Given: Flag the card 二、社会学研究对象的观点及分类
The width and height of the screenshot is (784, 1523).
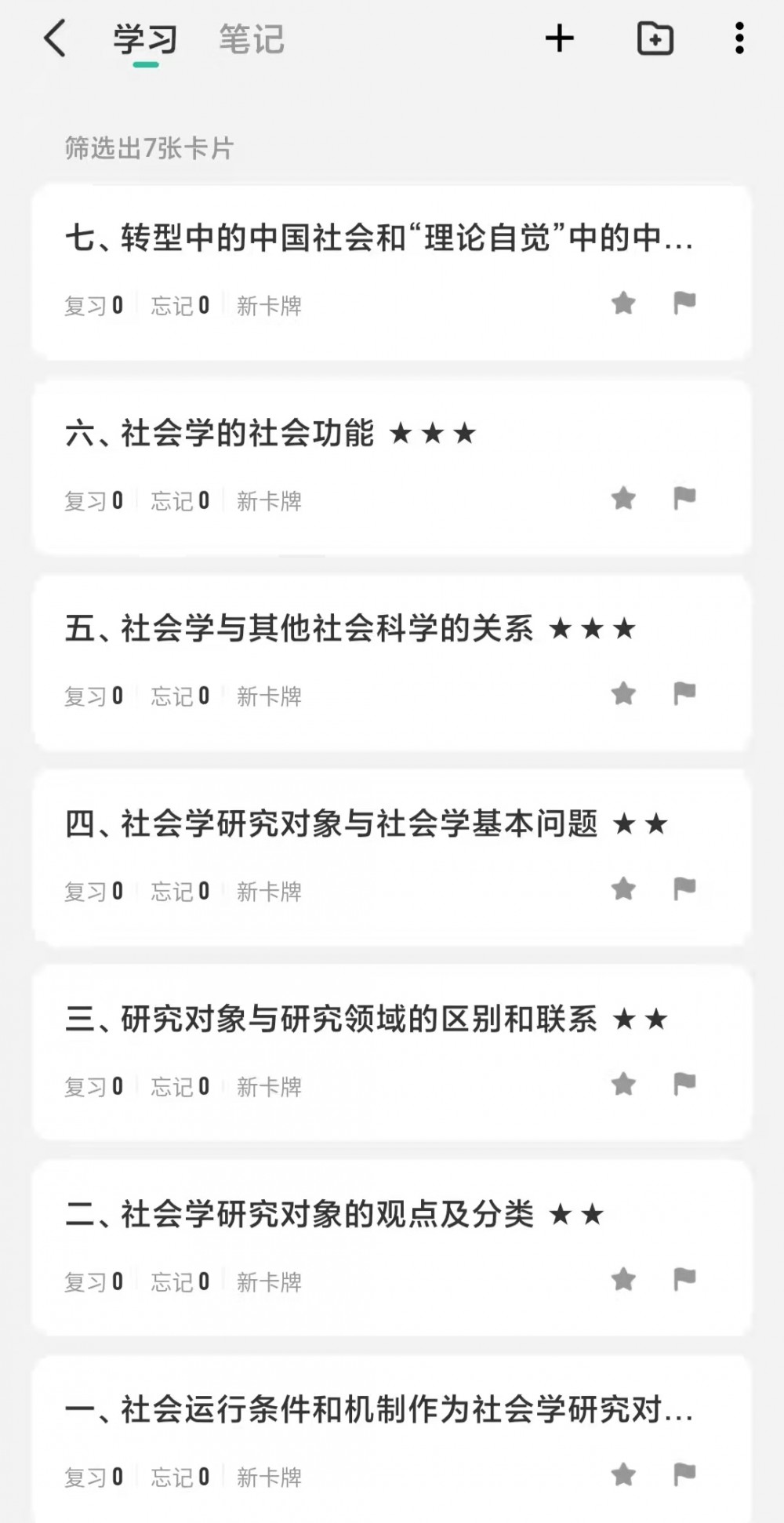Looking at the screenshot, I should pyautogui.click(x=684, y=1279).
